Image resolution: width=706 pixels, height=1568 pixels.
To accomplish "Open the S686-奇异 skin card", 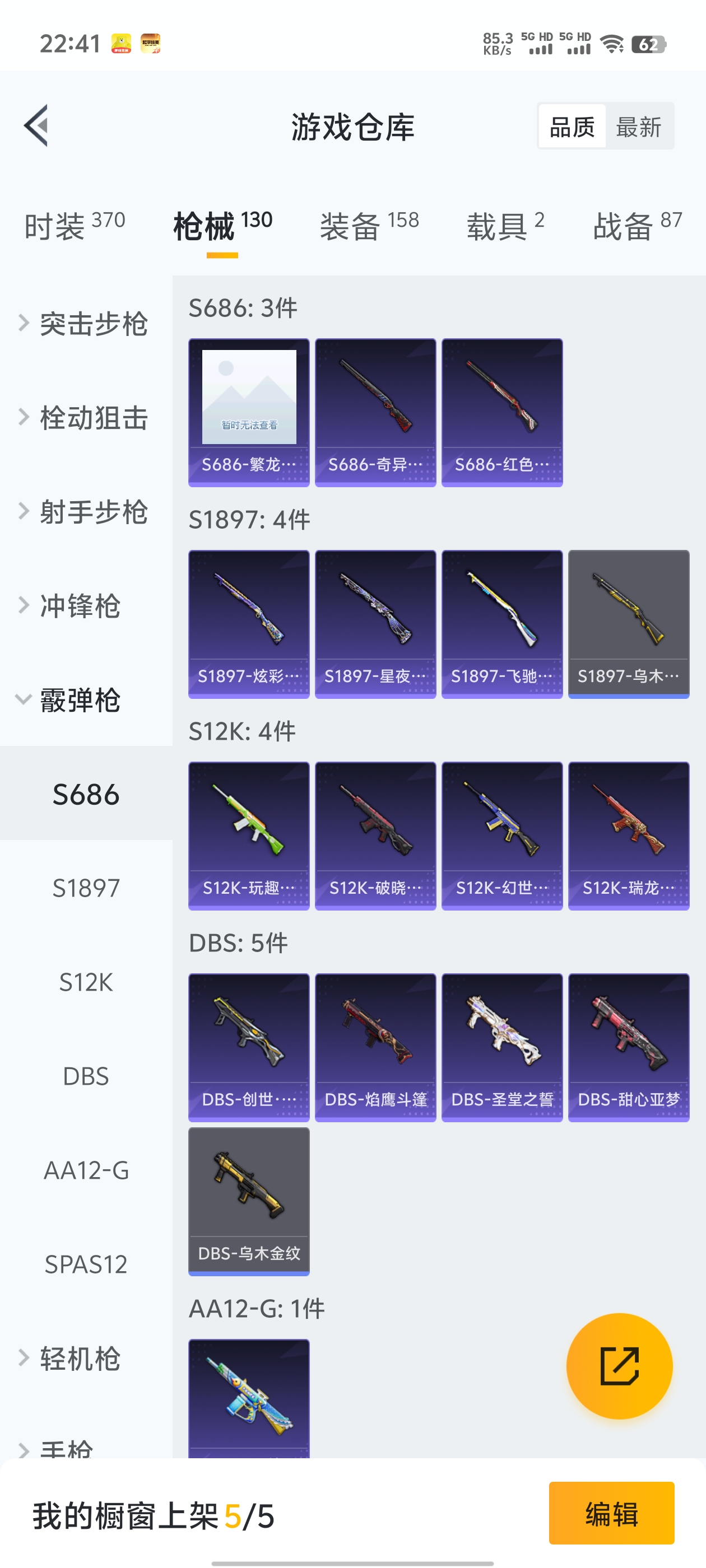I will (x=375, y=412).
